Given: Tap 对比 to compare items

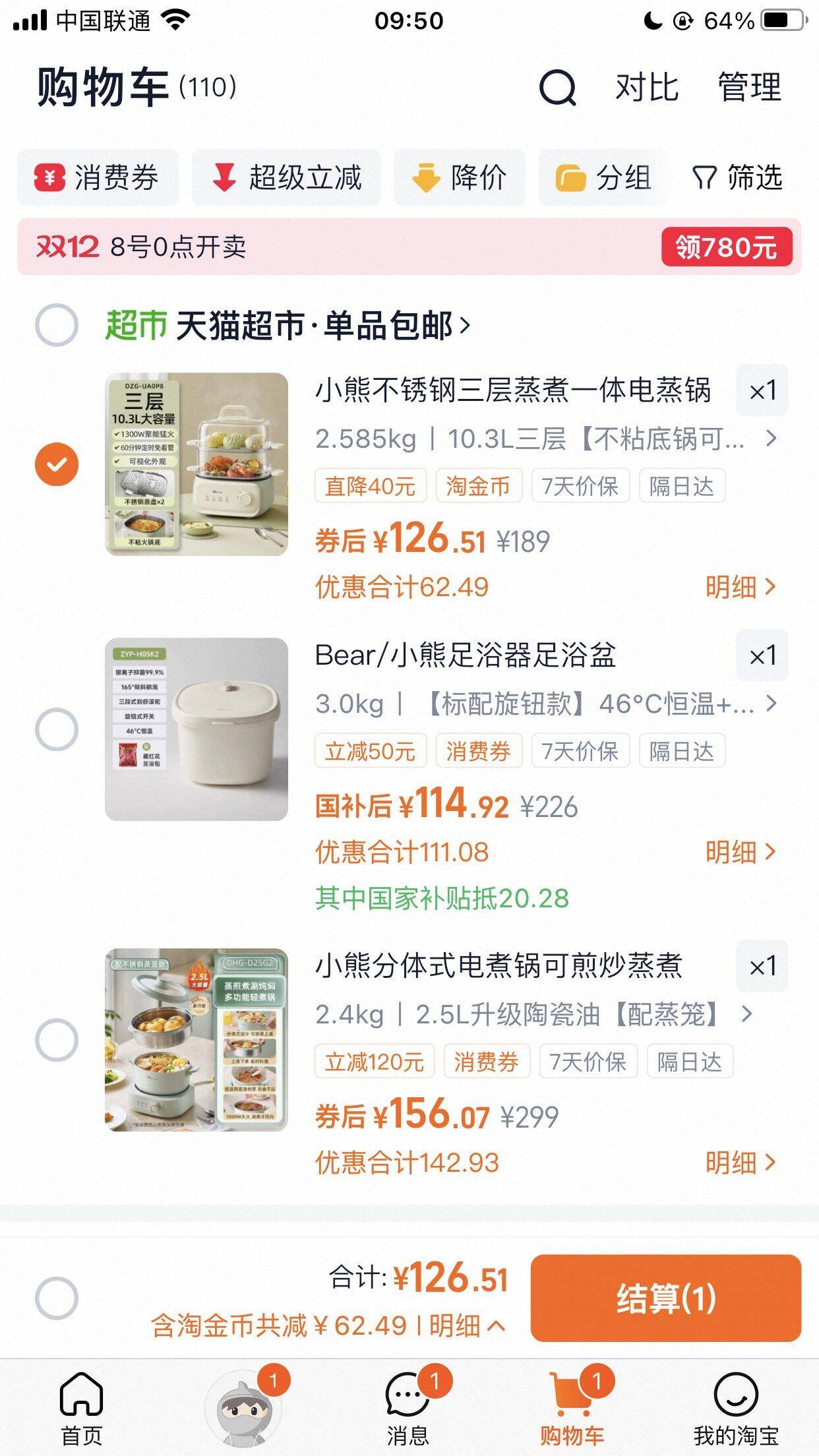Looking at the screenshot, I should click(x=646, y=88).
